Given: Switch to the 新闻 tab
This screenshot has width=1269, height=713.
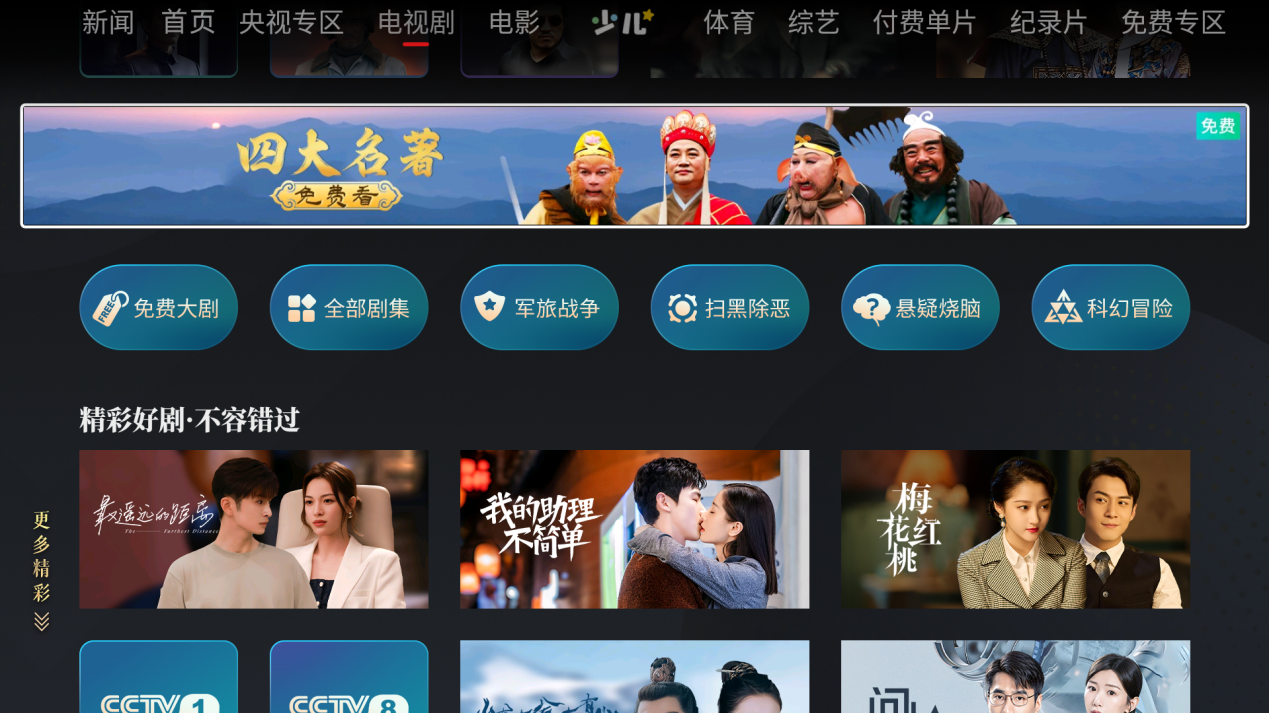Looking at the screenshot, I should pyautogui.click(x=108, y=22).
